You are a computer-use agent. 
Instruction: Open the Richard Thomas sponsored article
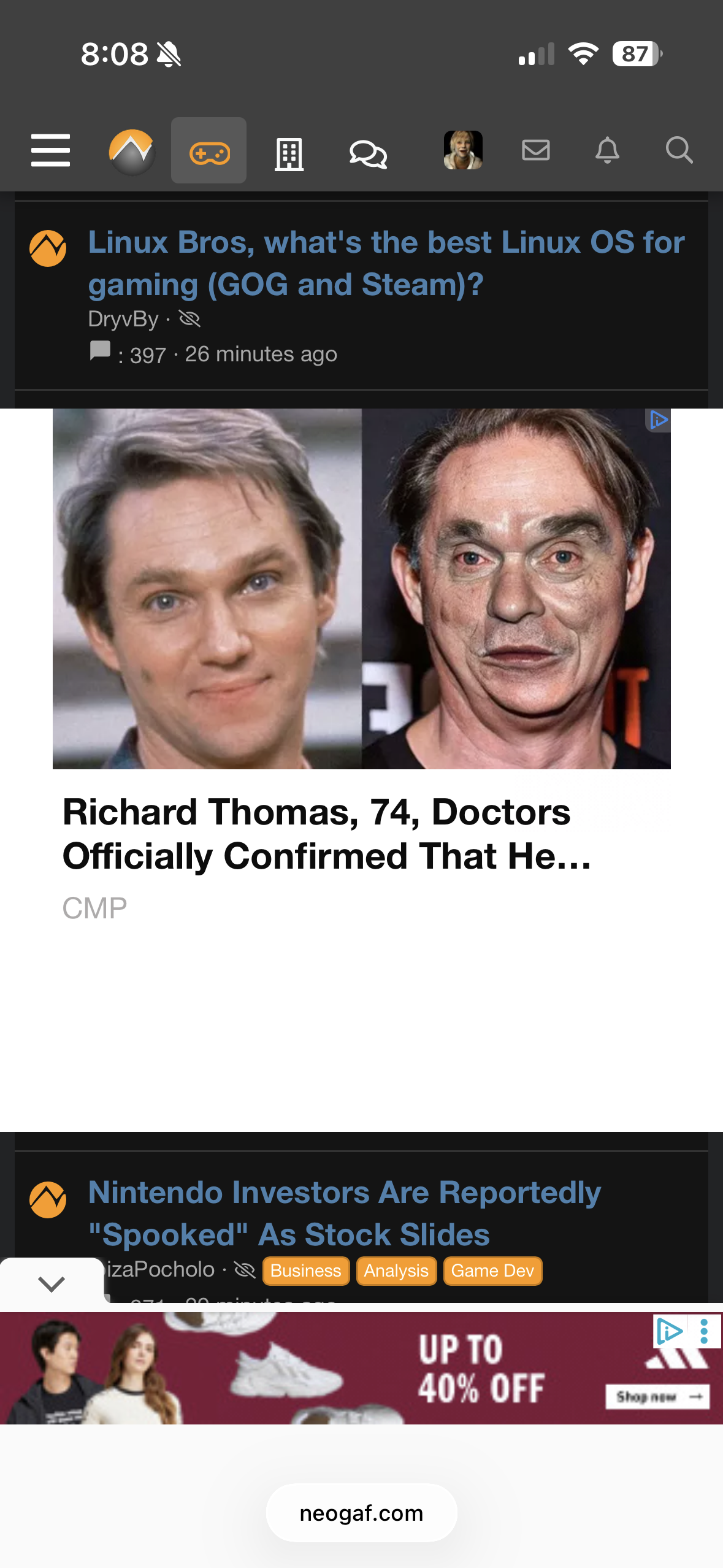point(326,834)
